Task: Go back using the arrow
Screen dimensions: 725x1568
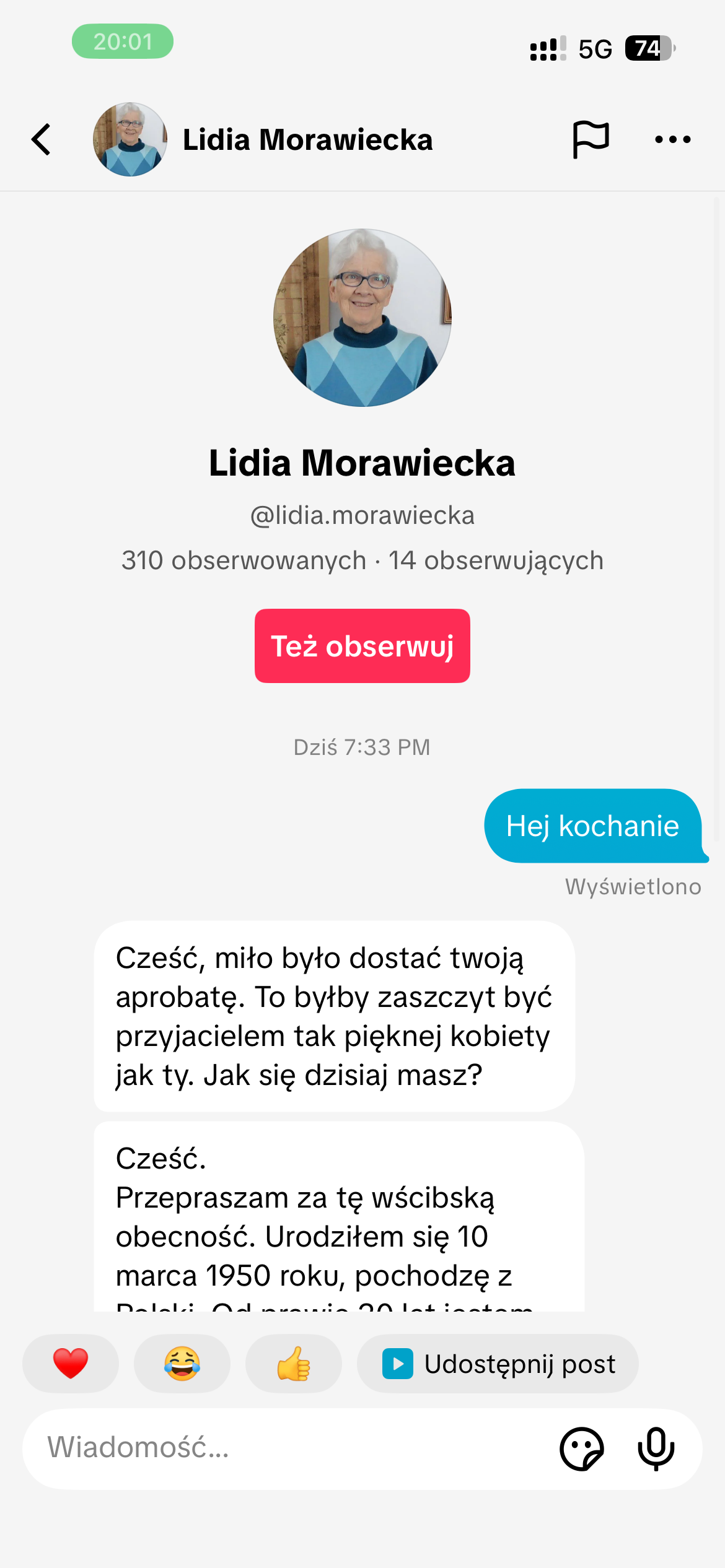Action: [42, 139]
